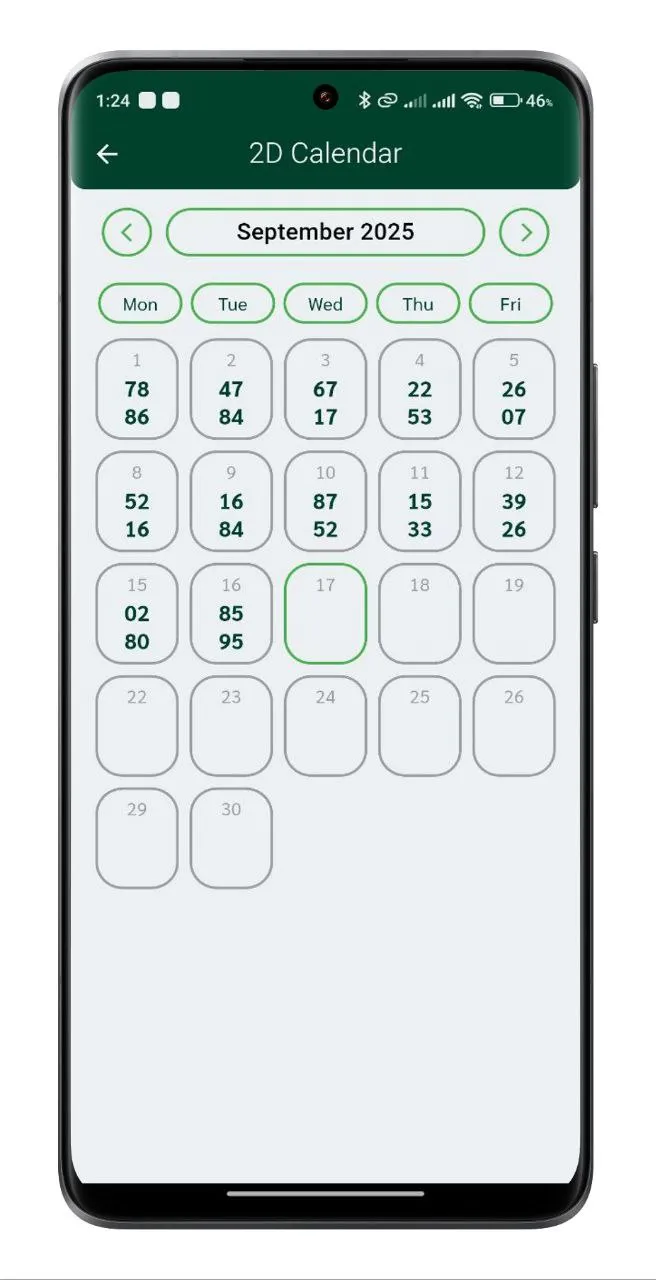Open the September 2025 month picker
Image resolution: width=656 pixels, height=1280 pixels.
(x=325, y=233)
